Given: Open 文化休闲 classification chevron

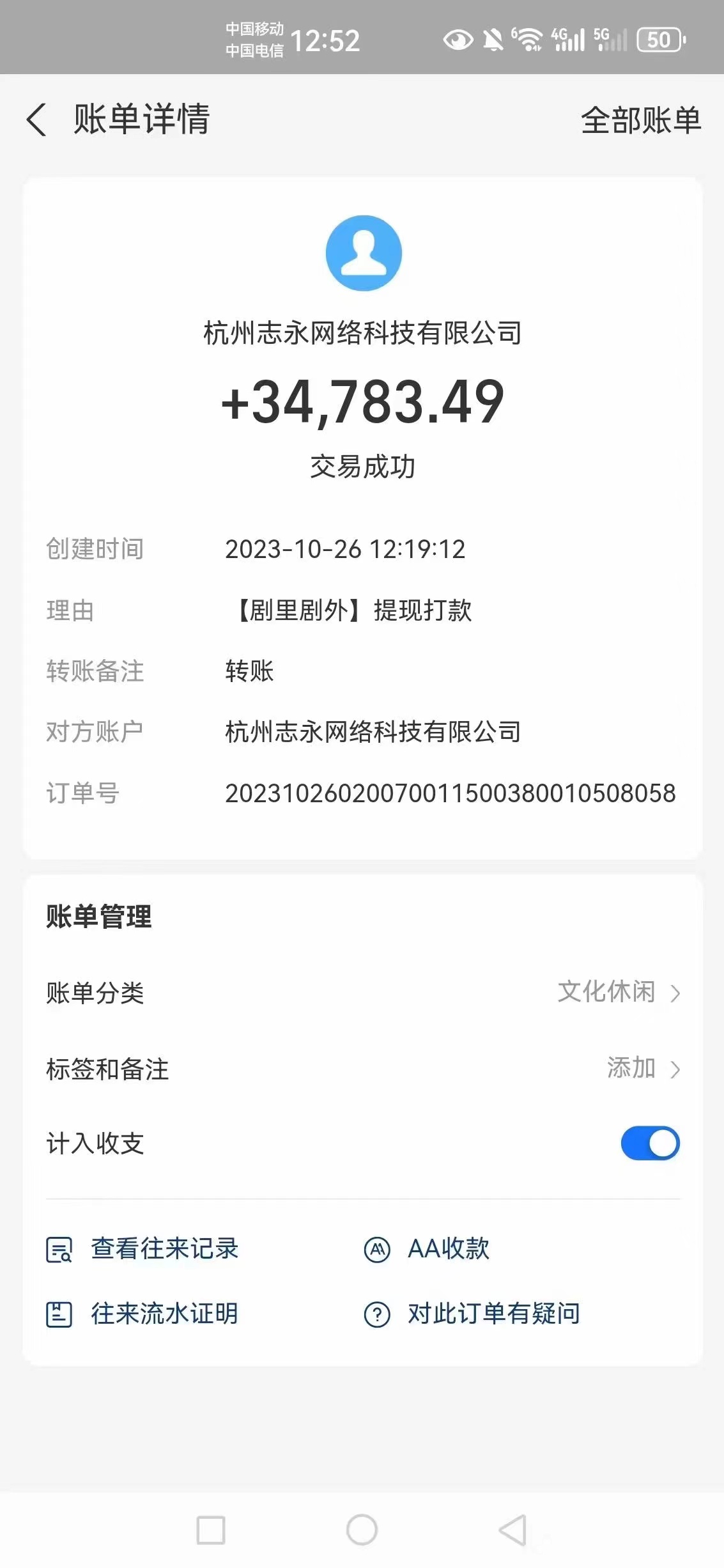Looking at the screenshot, I should (677, 992).
